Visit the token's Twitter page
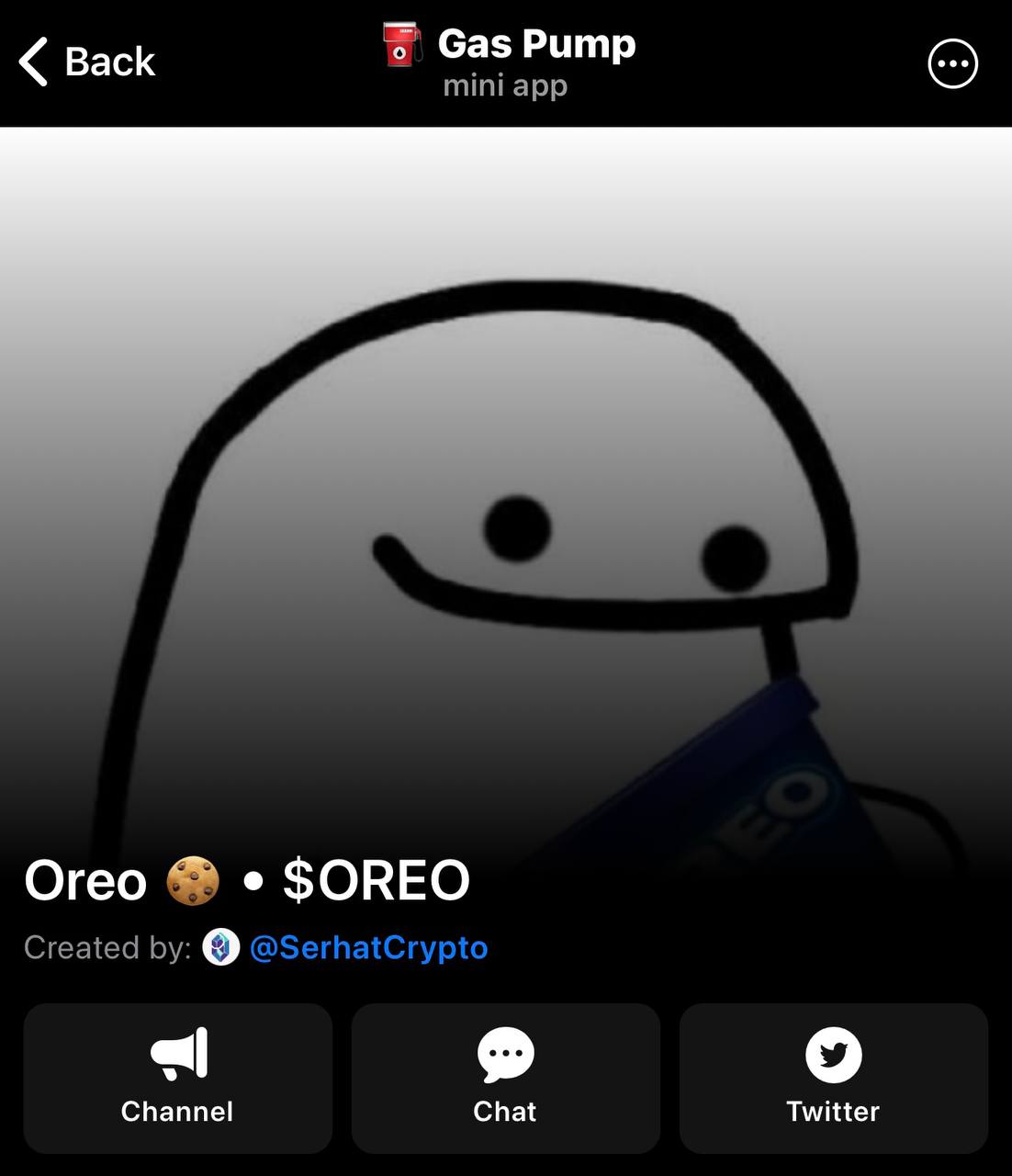 coord(833,1078)
